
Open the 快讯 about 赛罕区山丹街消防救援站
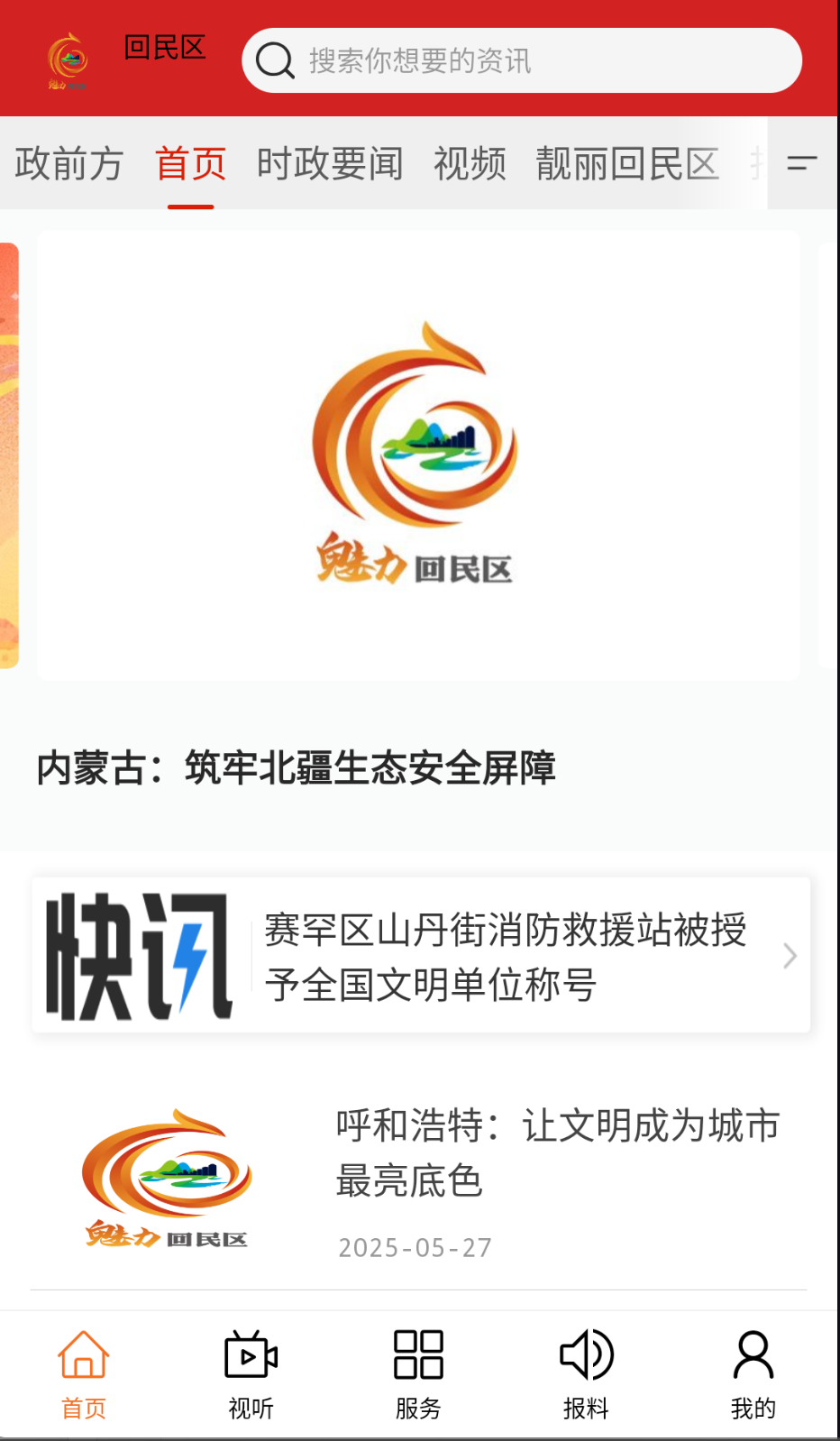click(x=505, y=956)
